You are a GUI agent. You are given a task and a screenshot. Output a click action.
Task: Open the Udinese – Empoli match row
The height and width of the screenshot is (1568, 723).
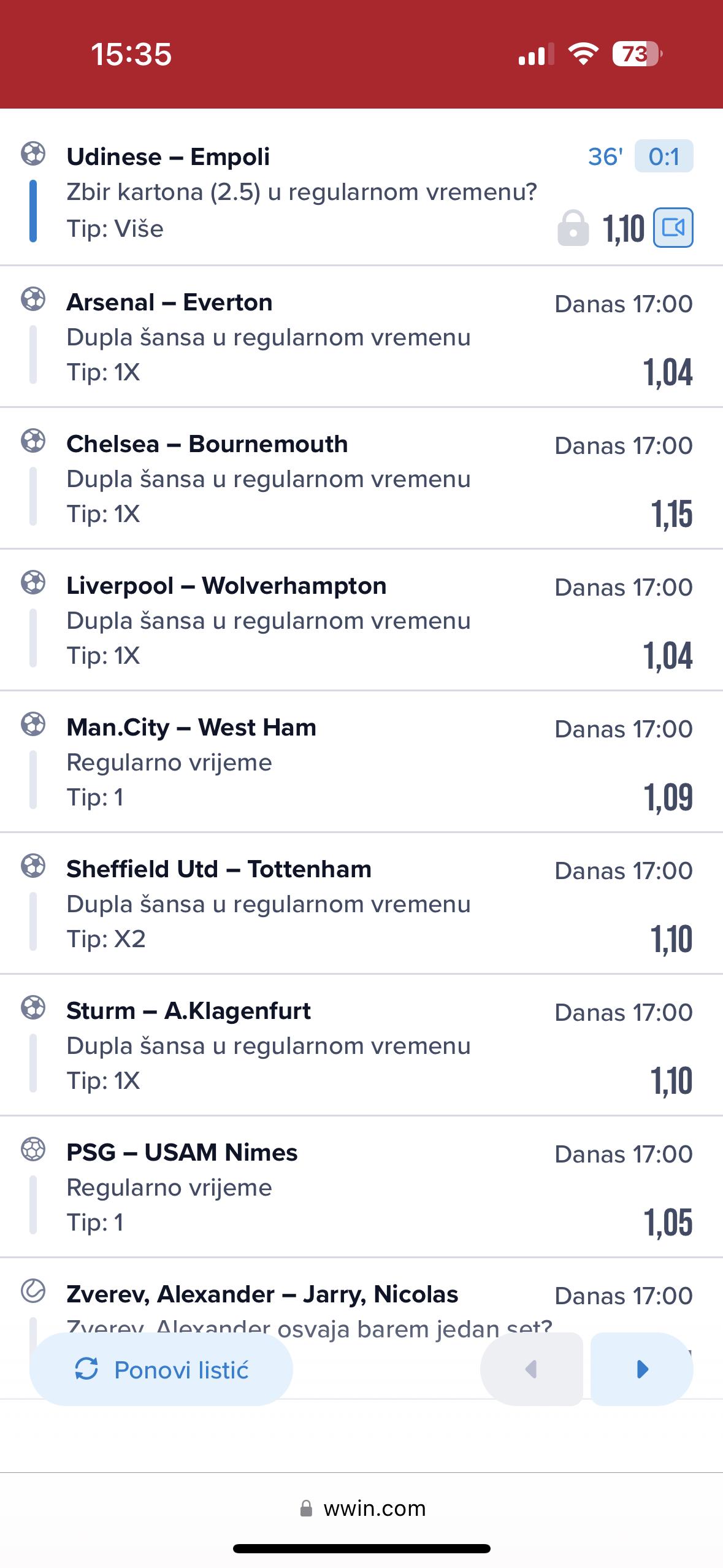point(361,193)
